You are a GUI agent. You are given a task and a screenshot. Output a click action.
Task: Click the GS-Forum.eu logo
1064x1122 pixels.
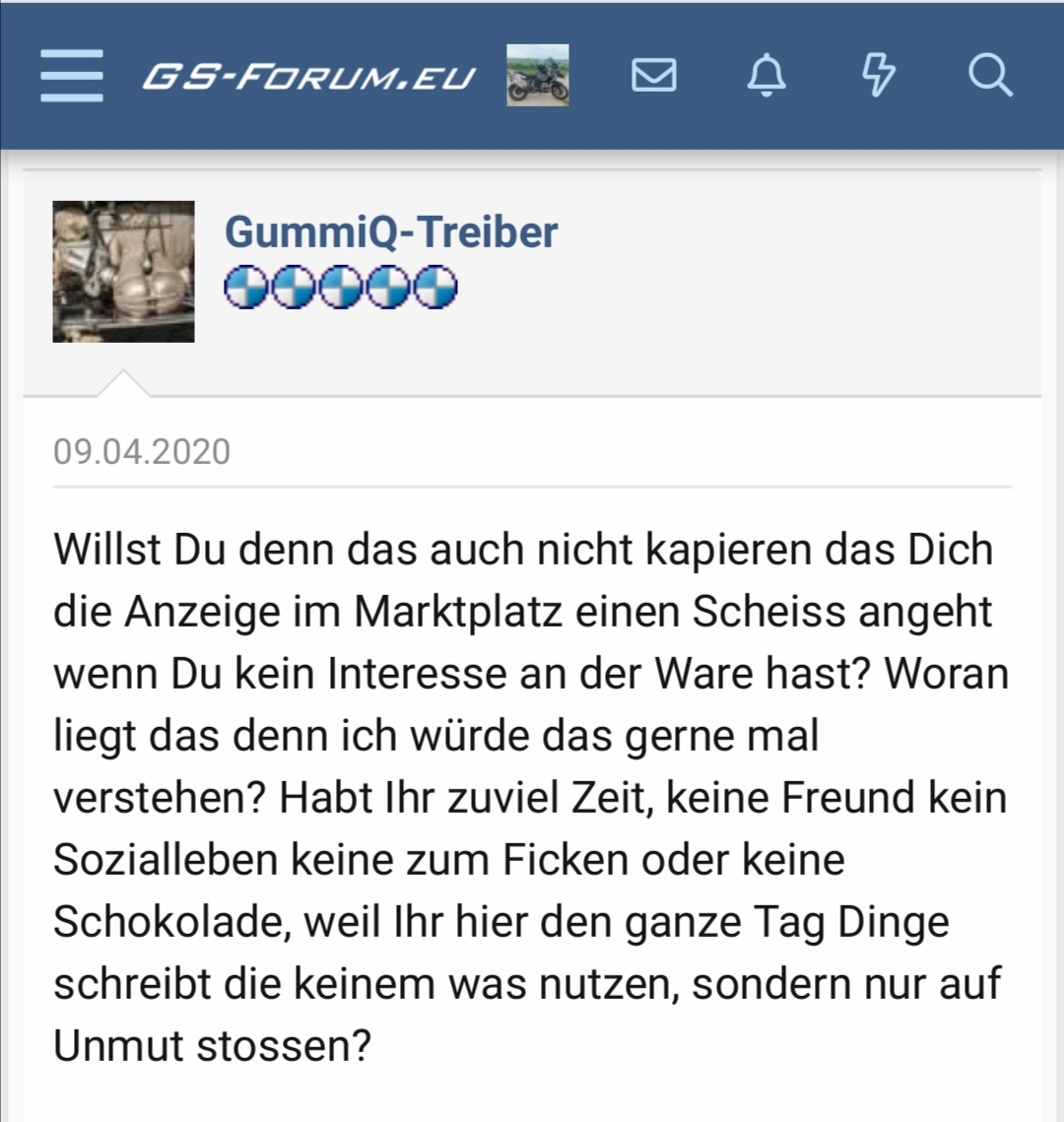click(310, 74)
